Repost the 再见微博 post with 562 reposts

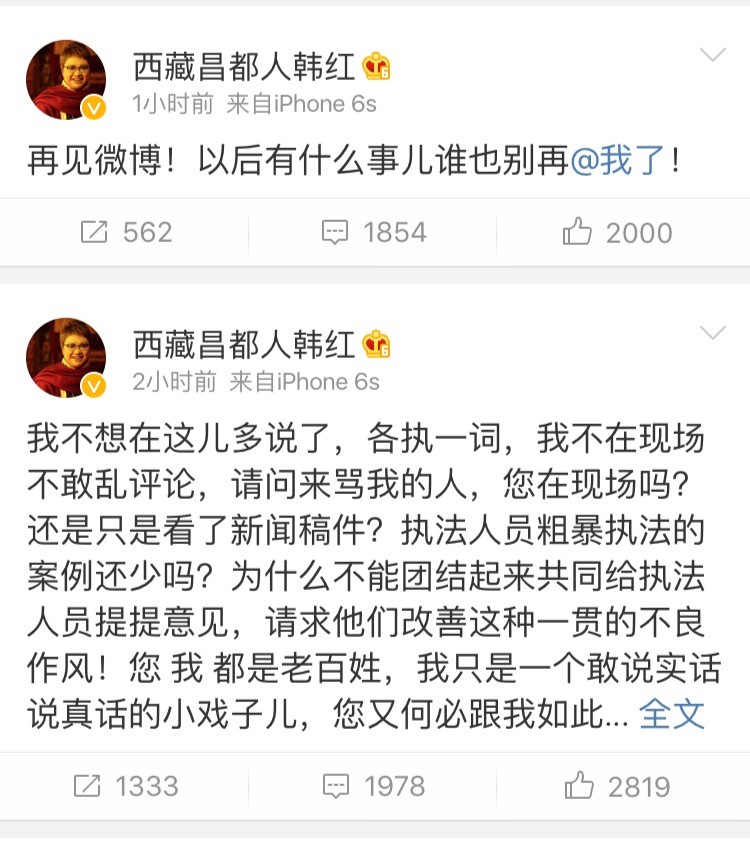[x=125, y=233]
